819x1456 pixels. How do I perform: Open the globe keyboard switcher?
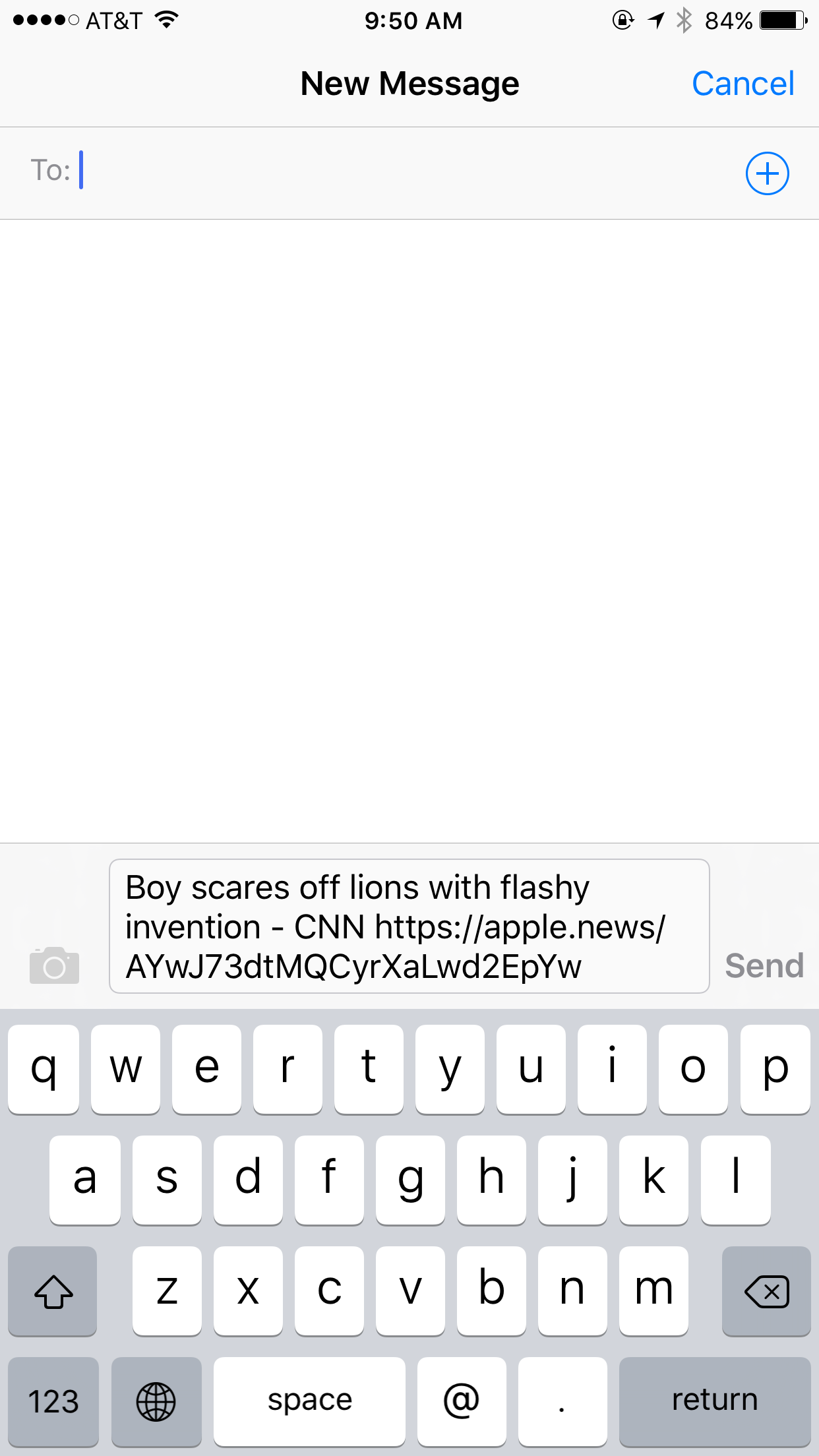tap(156, 1401)
